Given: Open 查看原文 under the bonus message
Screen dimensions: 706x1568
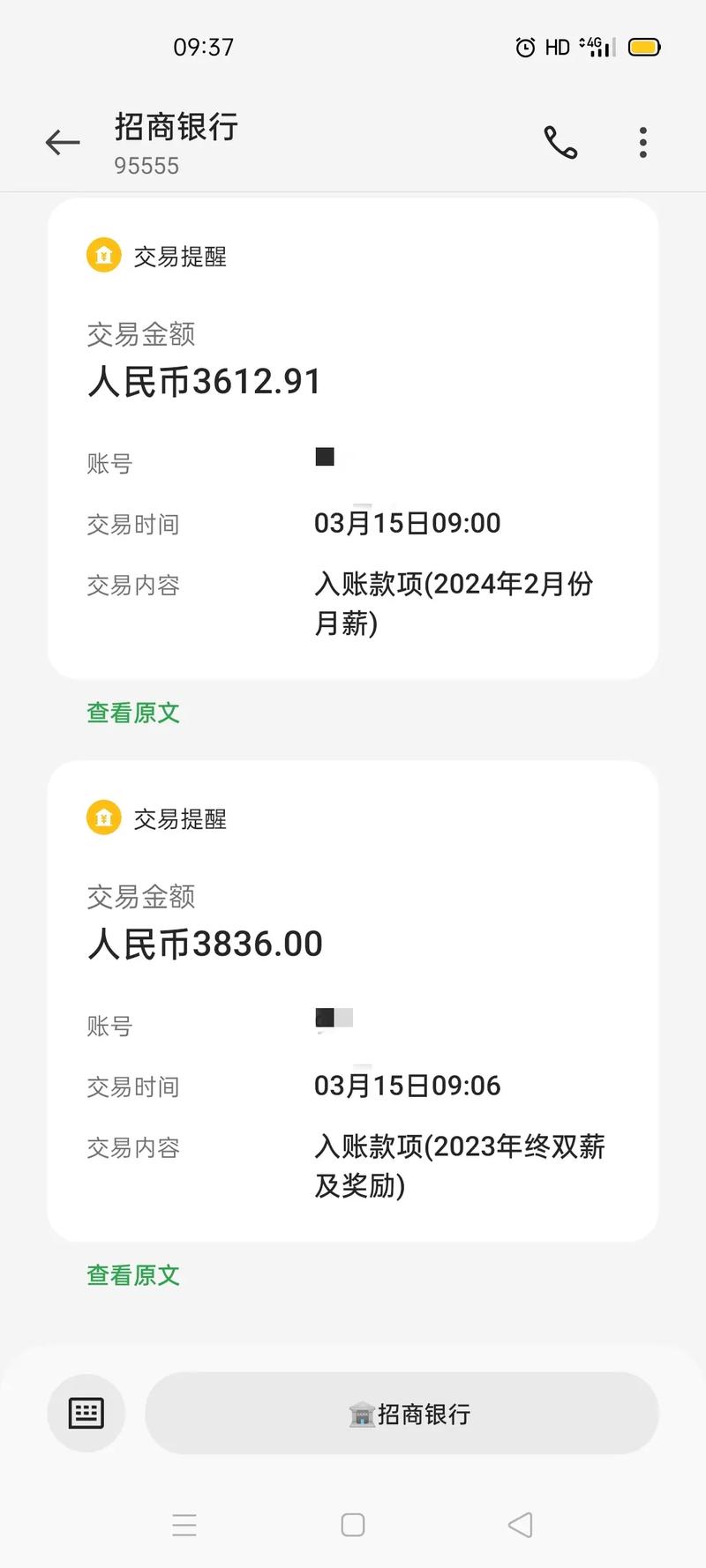Looking at the screenshot, I should point(132,1274).
